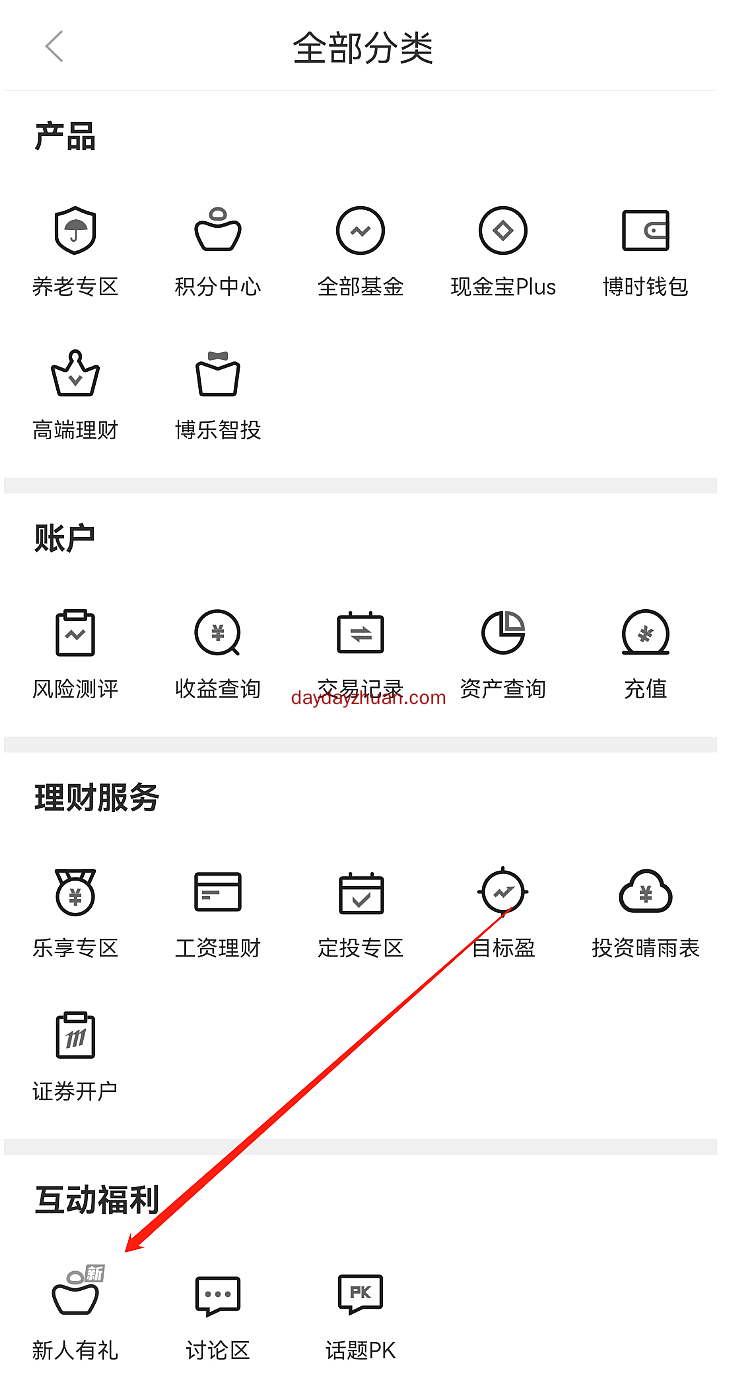Open 新人有礼 newcomer gift
Viewport: 738px width, 1398px height.
(x=75, y=1313)
